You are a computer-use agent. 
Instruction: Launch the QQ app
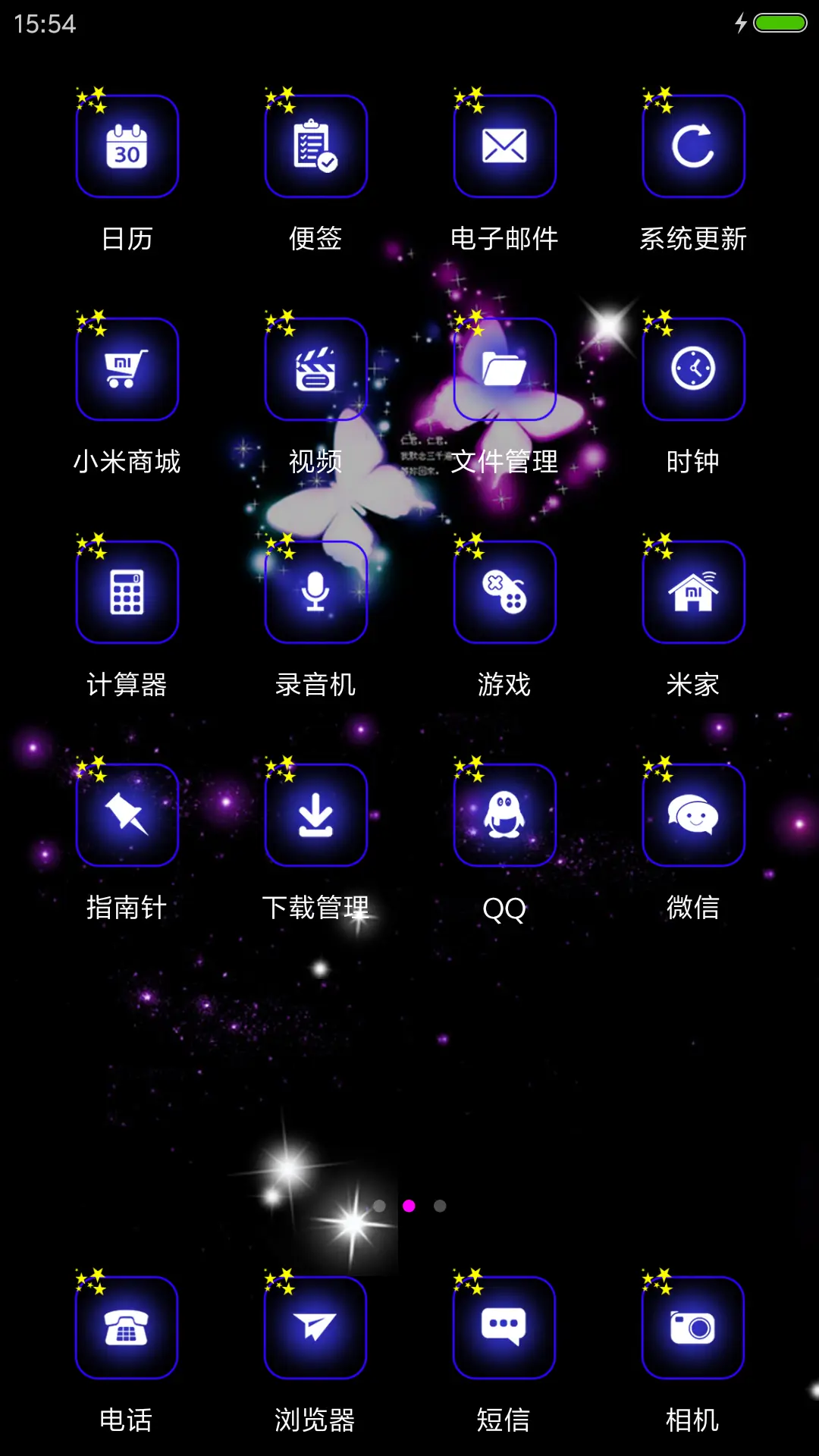(x=504, y=815)
